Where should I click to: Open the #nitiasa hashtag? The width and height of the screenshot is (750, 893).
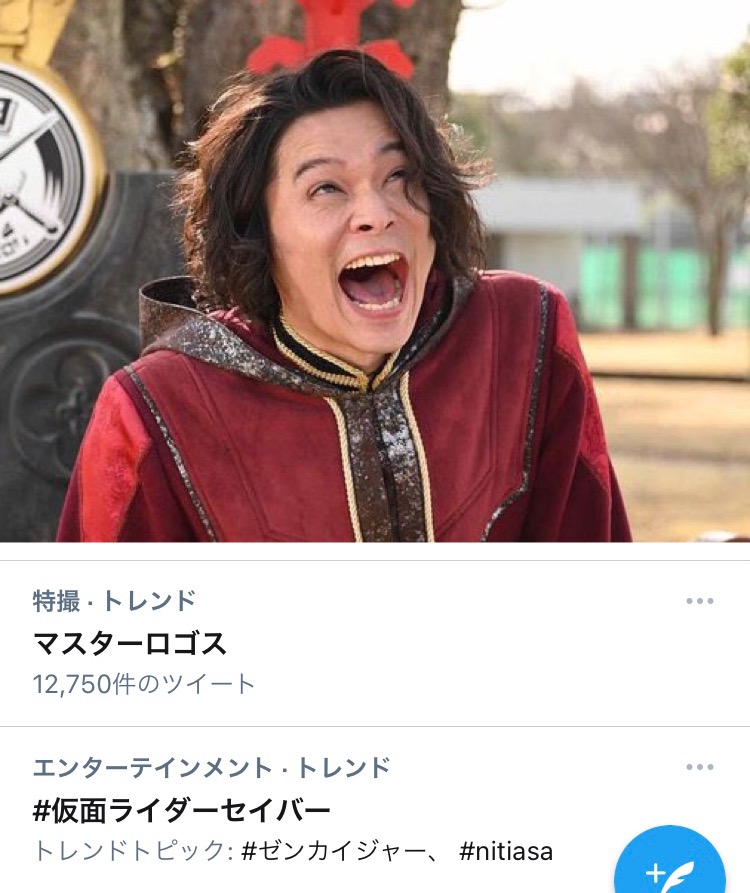pyautogui.click(x=505, y=852)
